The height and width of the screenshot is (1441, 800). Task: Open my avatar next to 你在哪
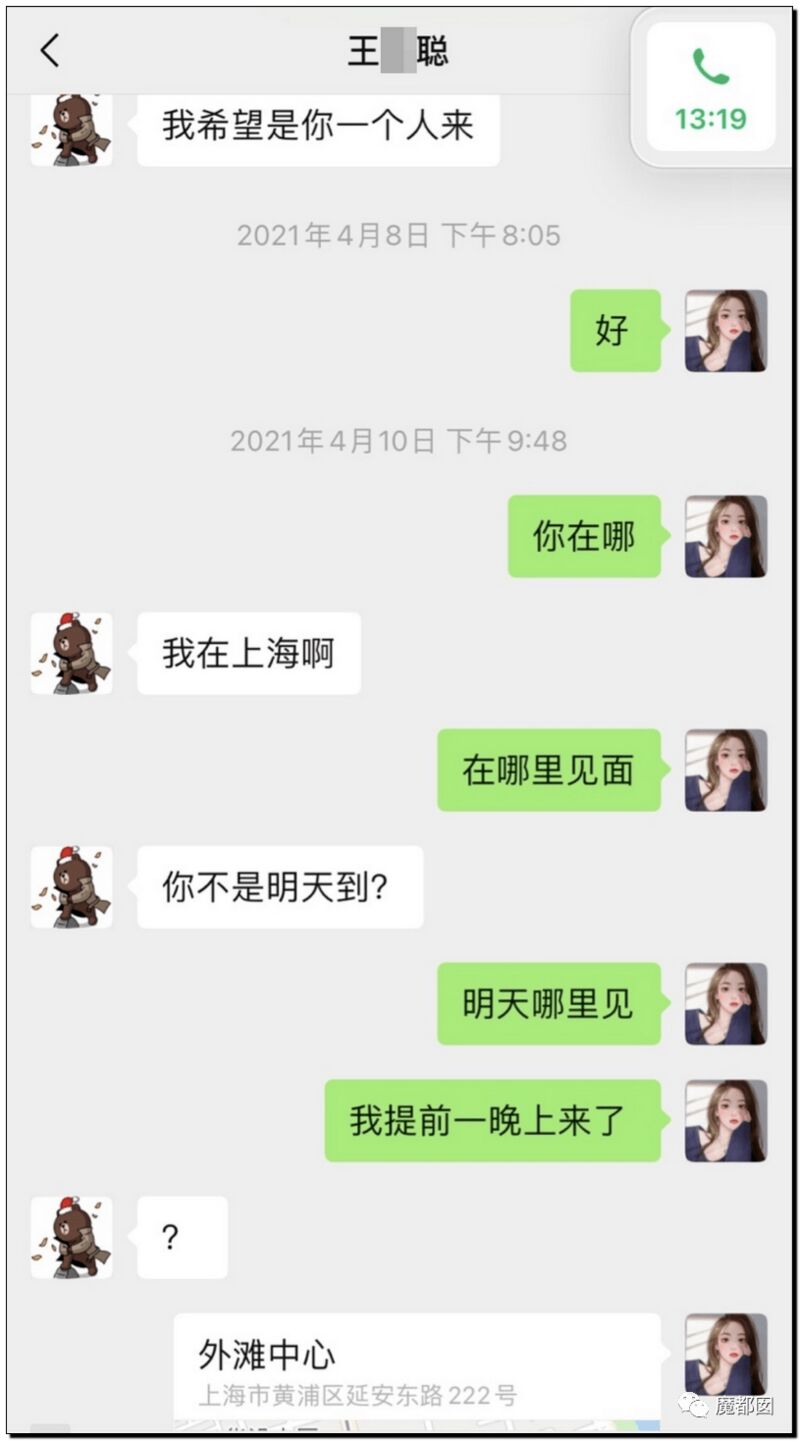click(x=725, y=537)
